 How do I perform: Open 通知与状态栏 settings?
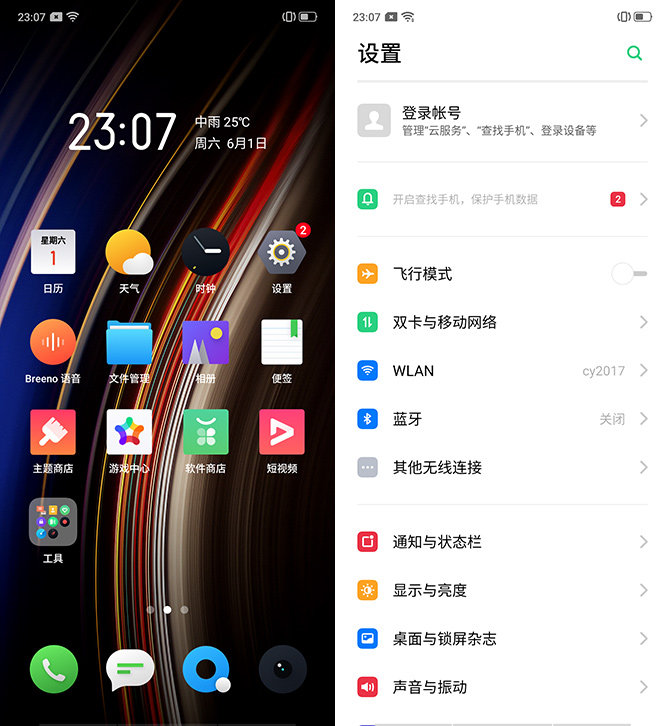pyautogui.click(x=502, y=542)
